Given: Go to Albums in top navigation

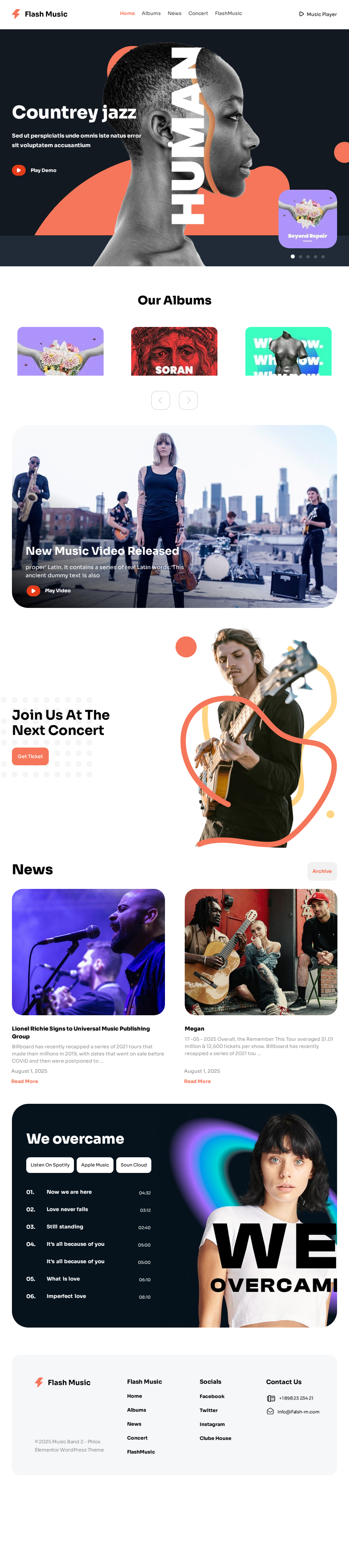Looking at the screenshot, I should (151, 13).
